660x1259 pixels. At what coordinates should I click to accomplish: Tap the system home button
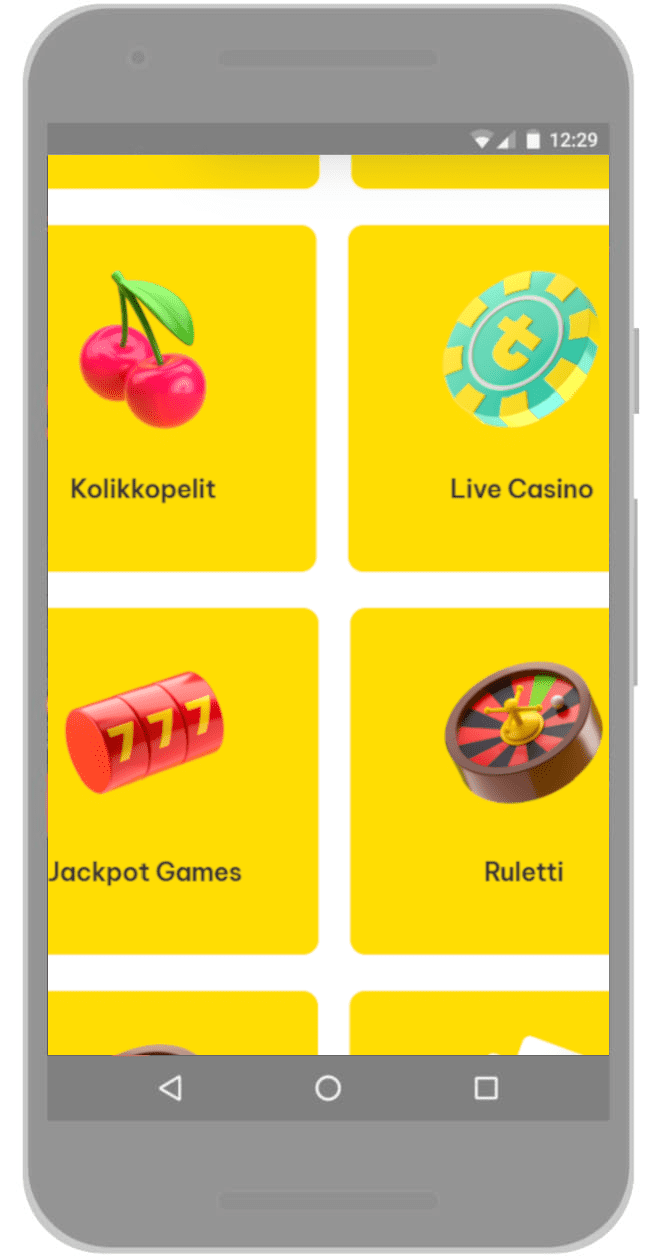[x=328, y=1088]
